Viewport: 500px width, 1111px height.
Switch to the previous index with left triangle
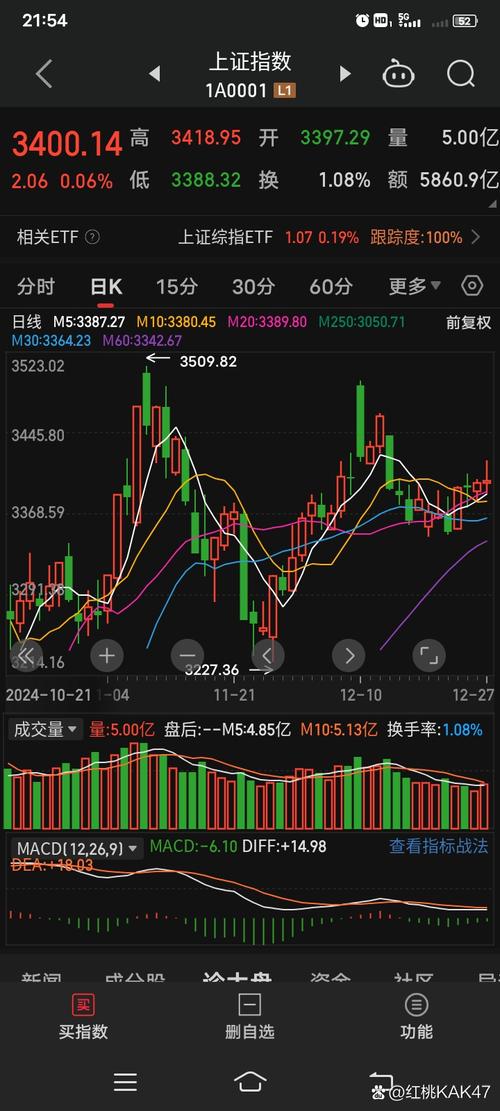(x=154, y=74)
